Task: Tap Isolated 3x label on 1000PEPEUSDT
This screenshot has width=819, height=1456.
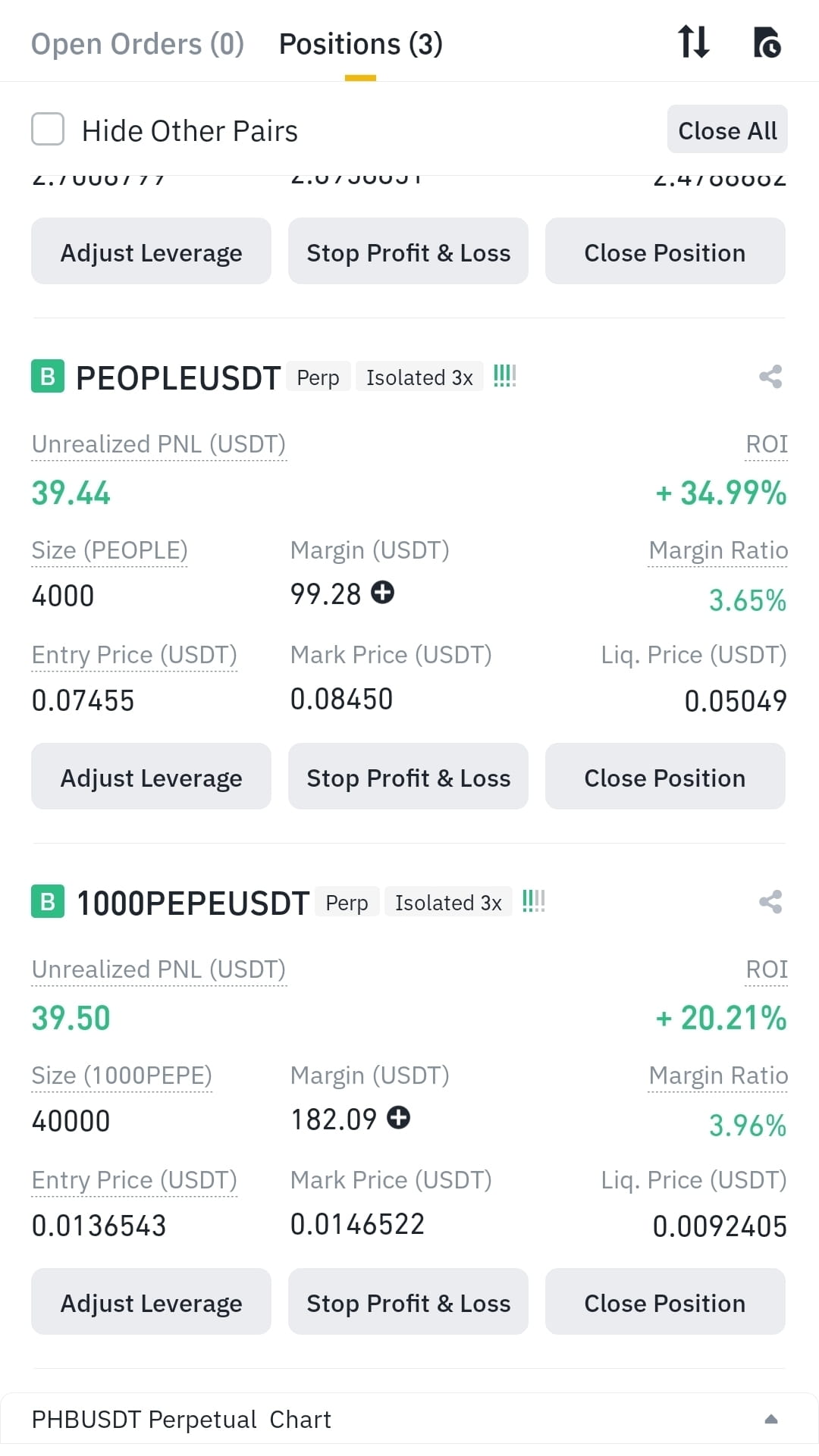Action: point(448,902)
